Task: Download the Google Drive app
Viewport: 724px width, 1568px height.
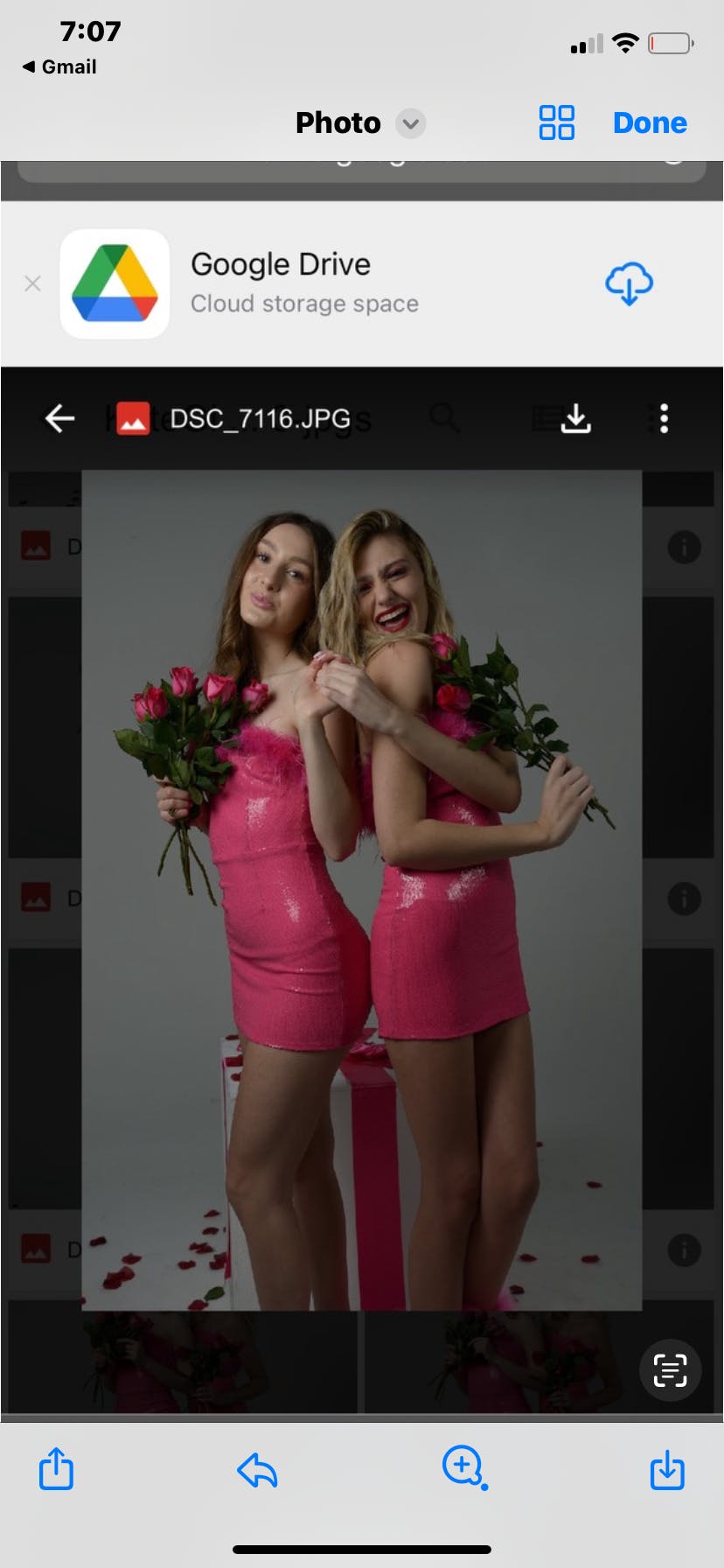Action: [629, 283]
